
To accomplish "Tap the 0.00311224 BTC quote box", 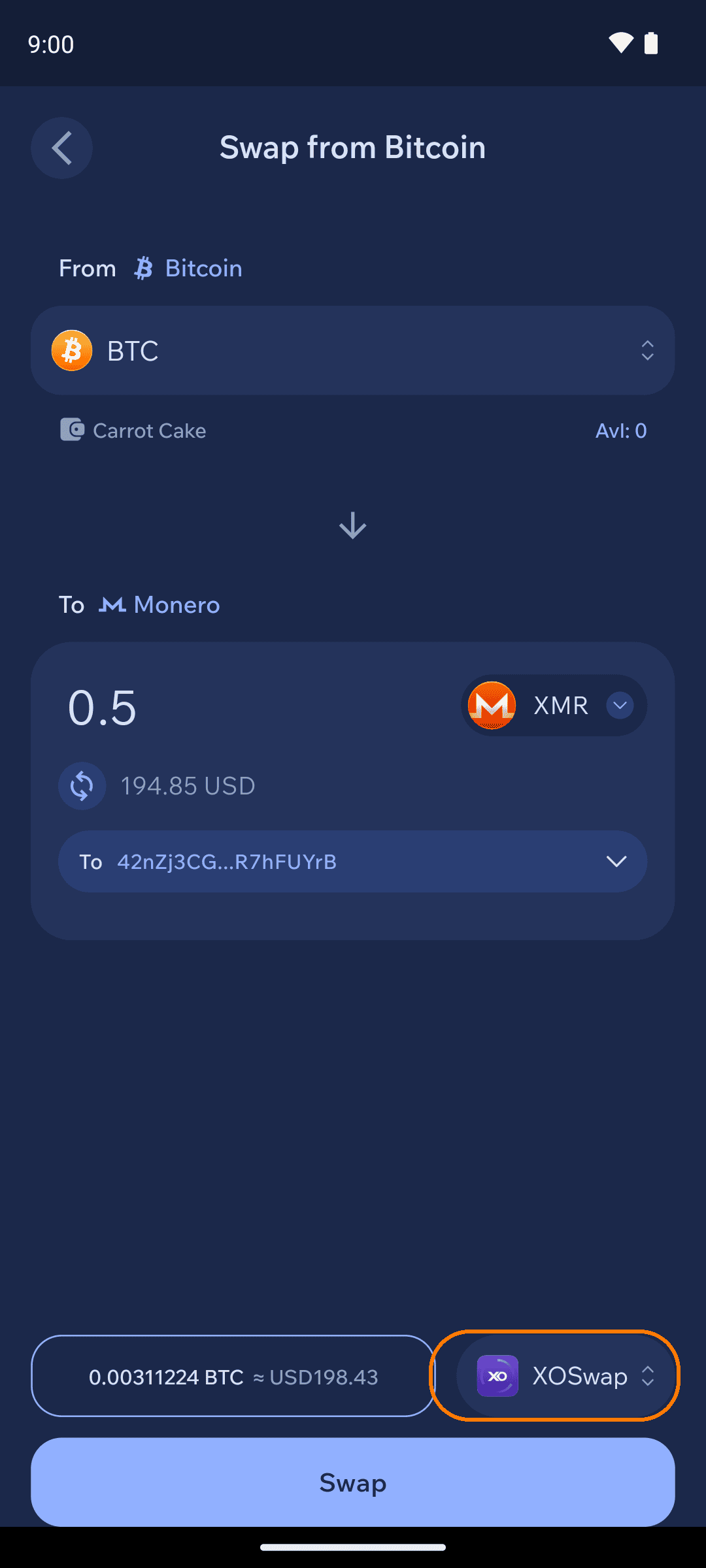I will (233, 1376).
